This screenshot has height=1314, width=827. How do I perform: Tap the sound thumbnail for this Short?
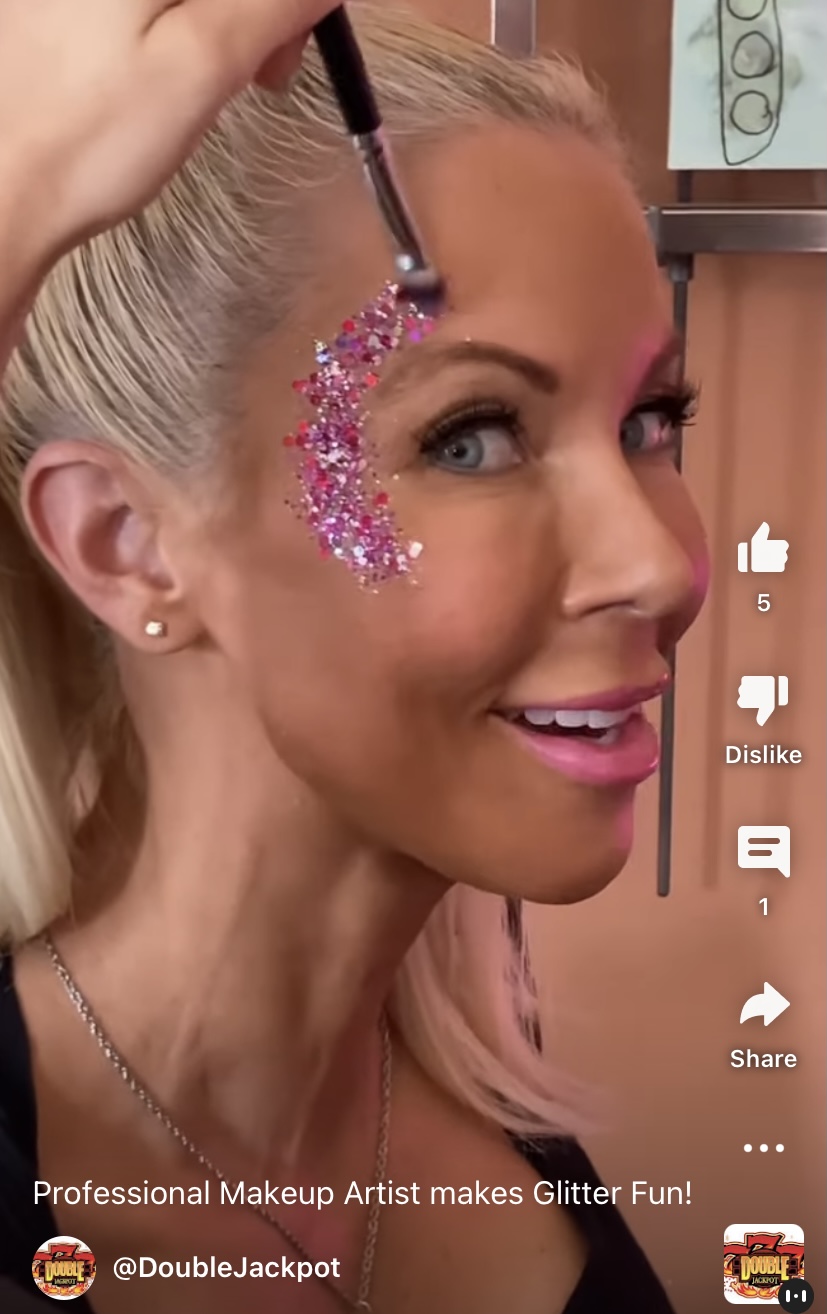click(x=763, y=1264)
